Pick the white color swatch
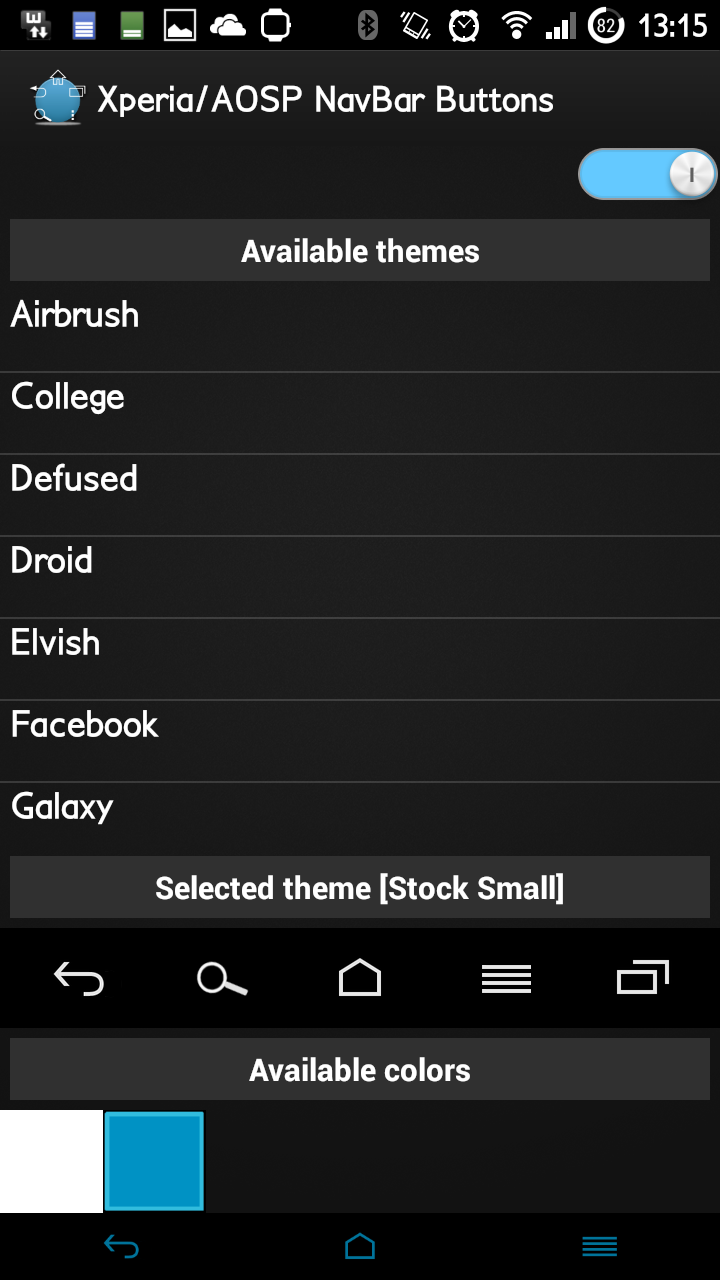This screenshot has width=720, height=1280. [51, 1161]
